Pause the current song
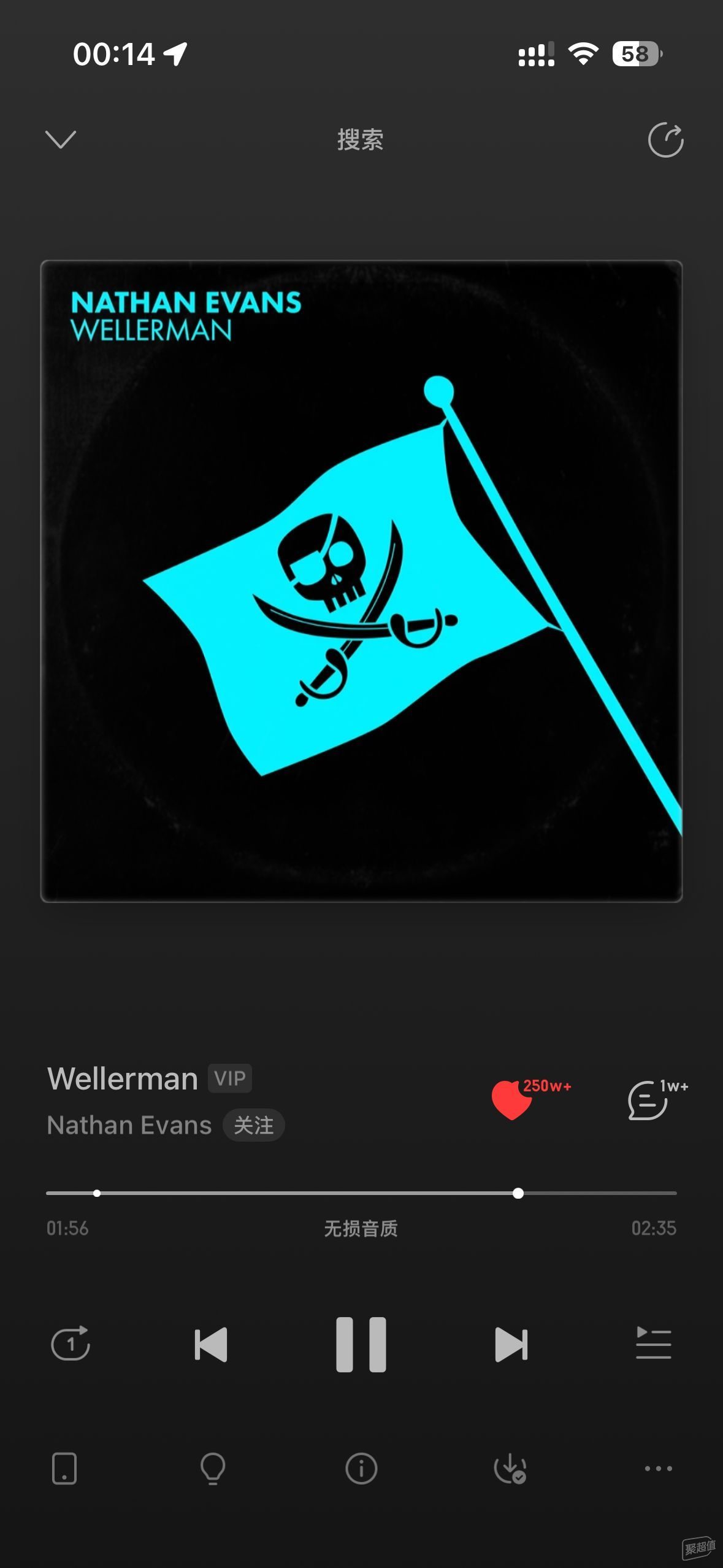The width and height of the screenshot is (723, 1568). 361,1344
